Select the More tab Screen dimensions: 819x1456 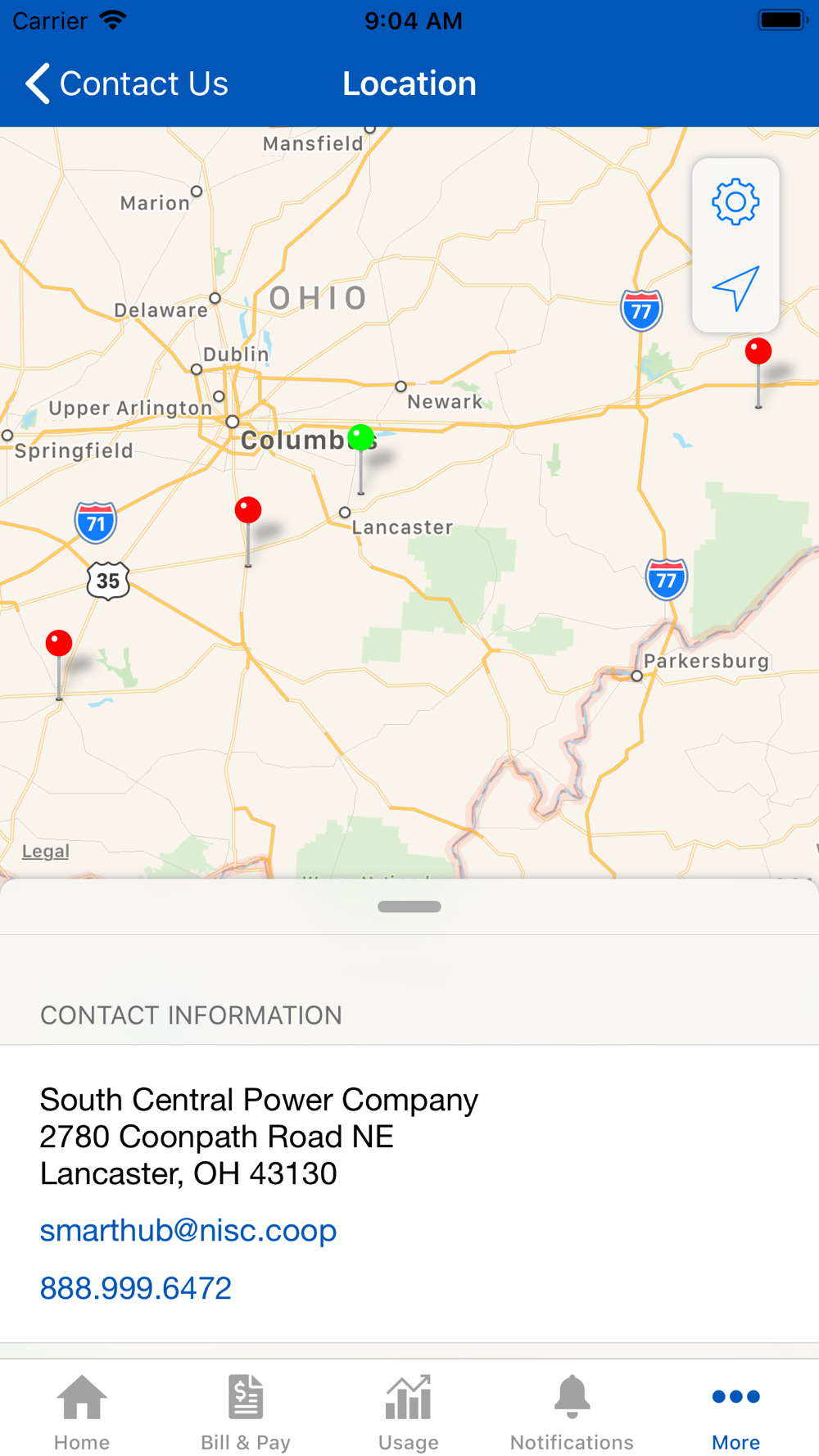735,1412
